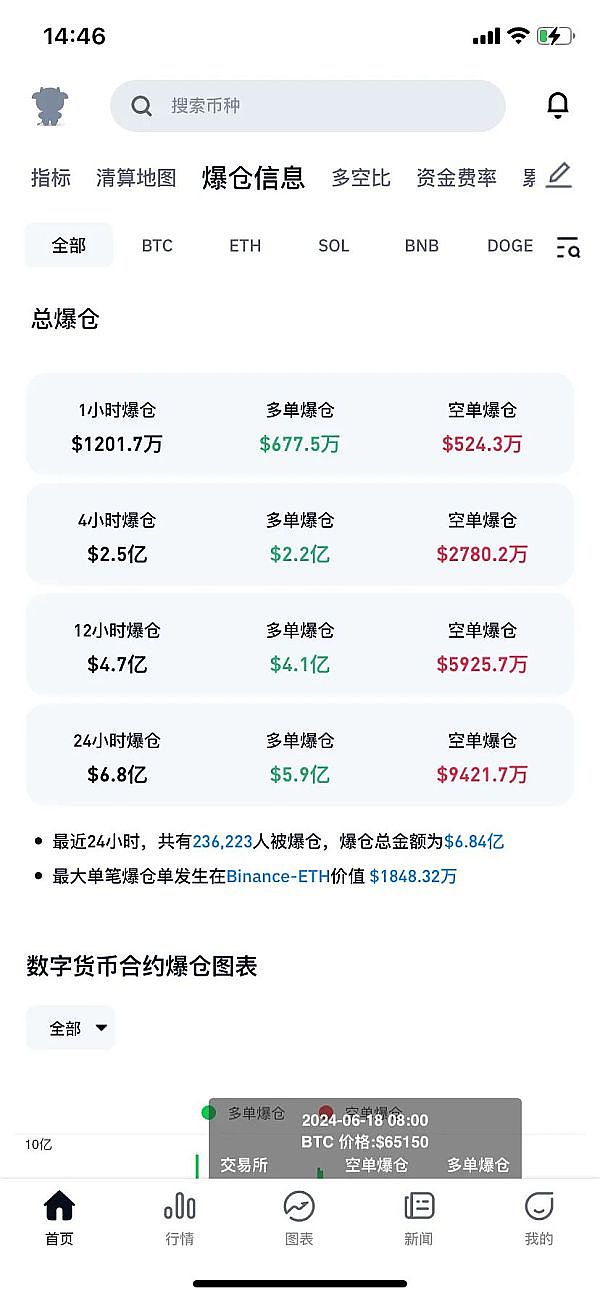Open the notifications bell
Screen dimensions: 600x1299
558,105
